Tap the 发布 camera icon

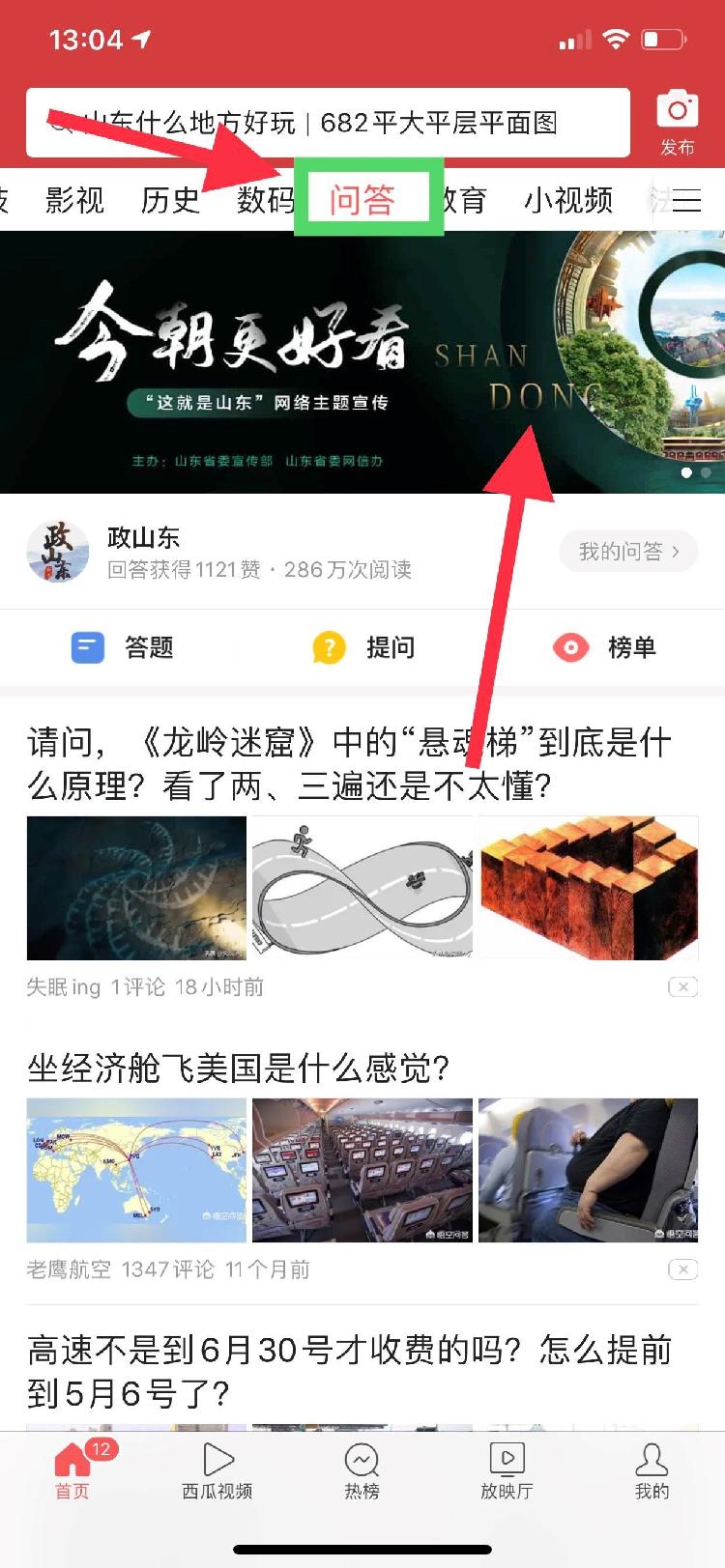pos(677,121)
